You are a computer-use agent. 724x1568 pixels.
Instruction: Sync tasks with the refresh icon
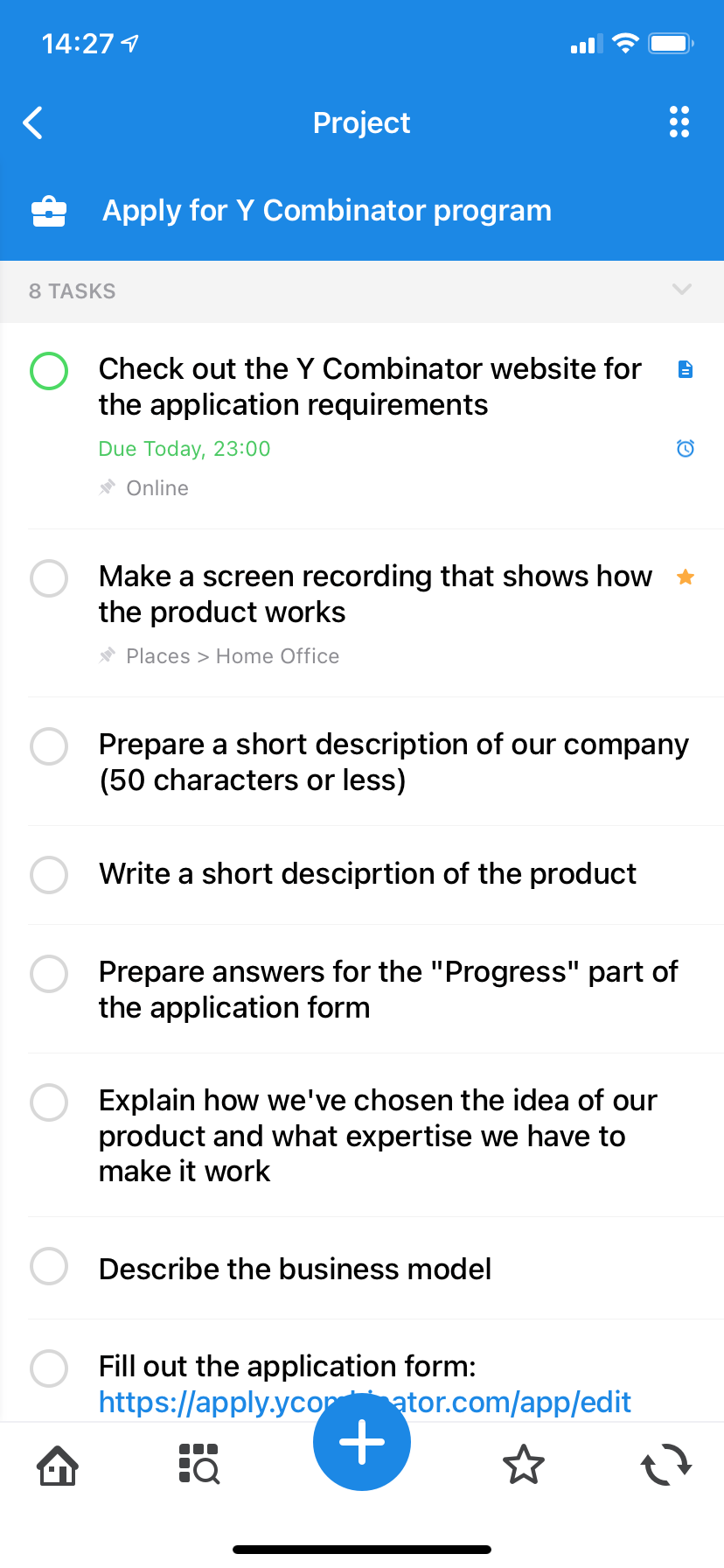pos(666,1465)
